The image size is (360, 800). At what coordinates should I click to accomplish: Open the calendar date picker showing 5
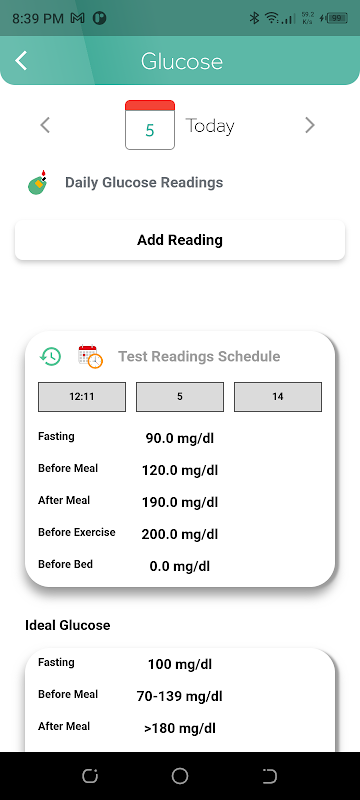point(150,125)
